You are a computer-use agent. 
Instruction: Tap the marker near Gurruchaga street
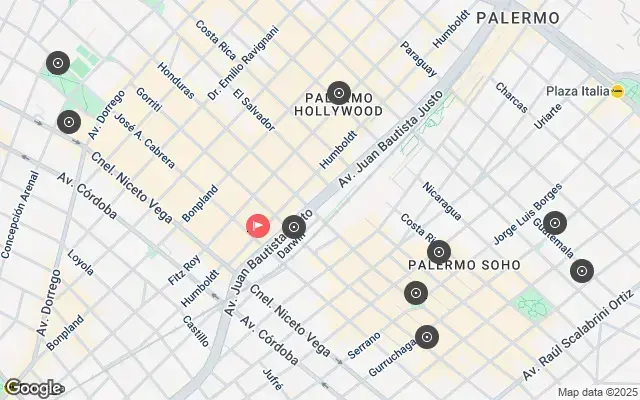(x=427, y=338)
